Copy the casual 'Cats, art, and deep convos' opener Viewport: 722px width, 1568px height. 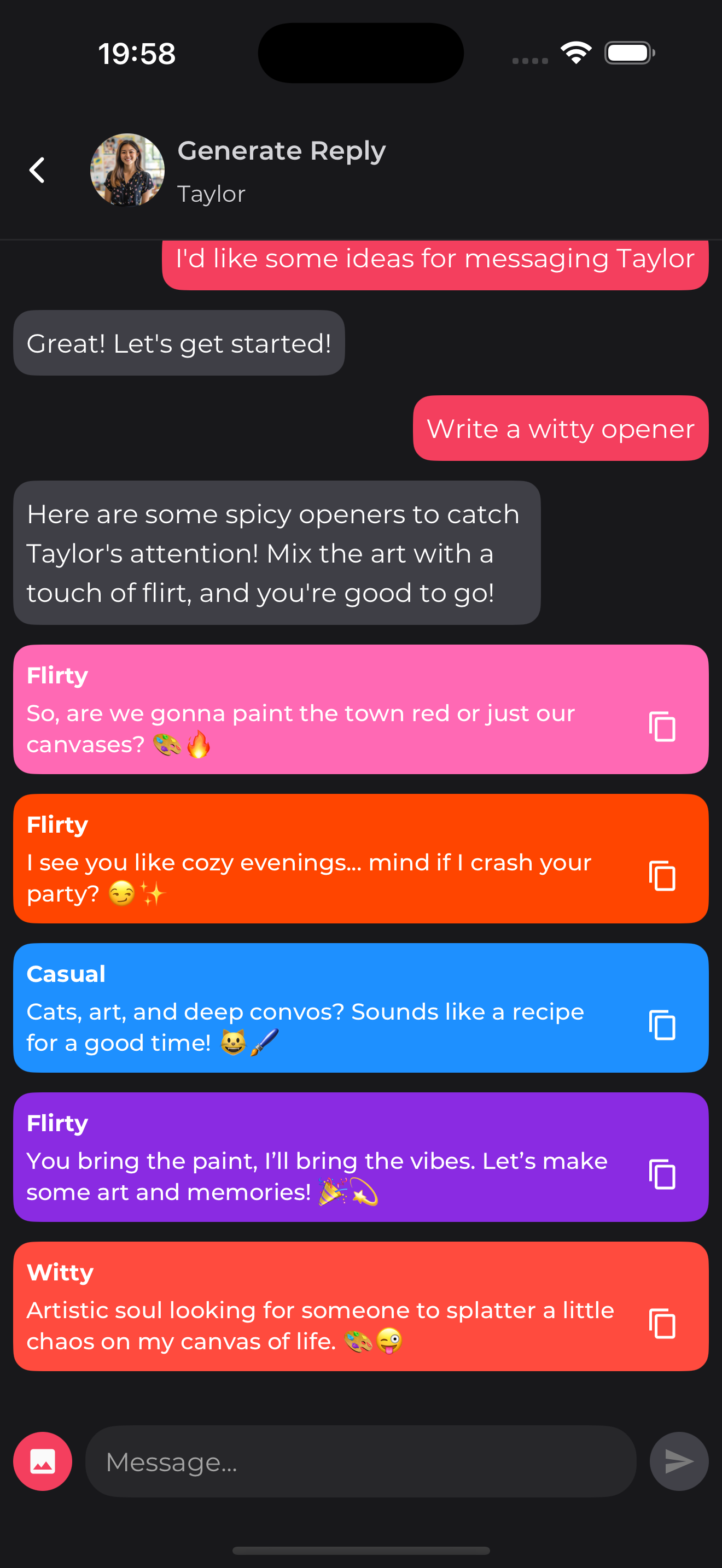click(662, 1025)
